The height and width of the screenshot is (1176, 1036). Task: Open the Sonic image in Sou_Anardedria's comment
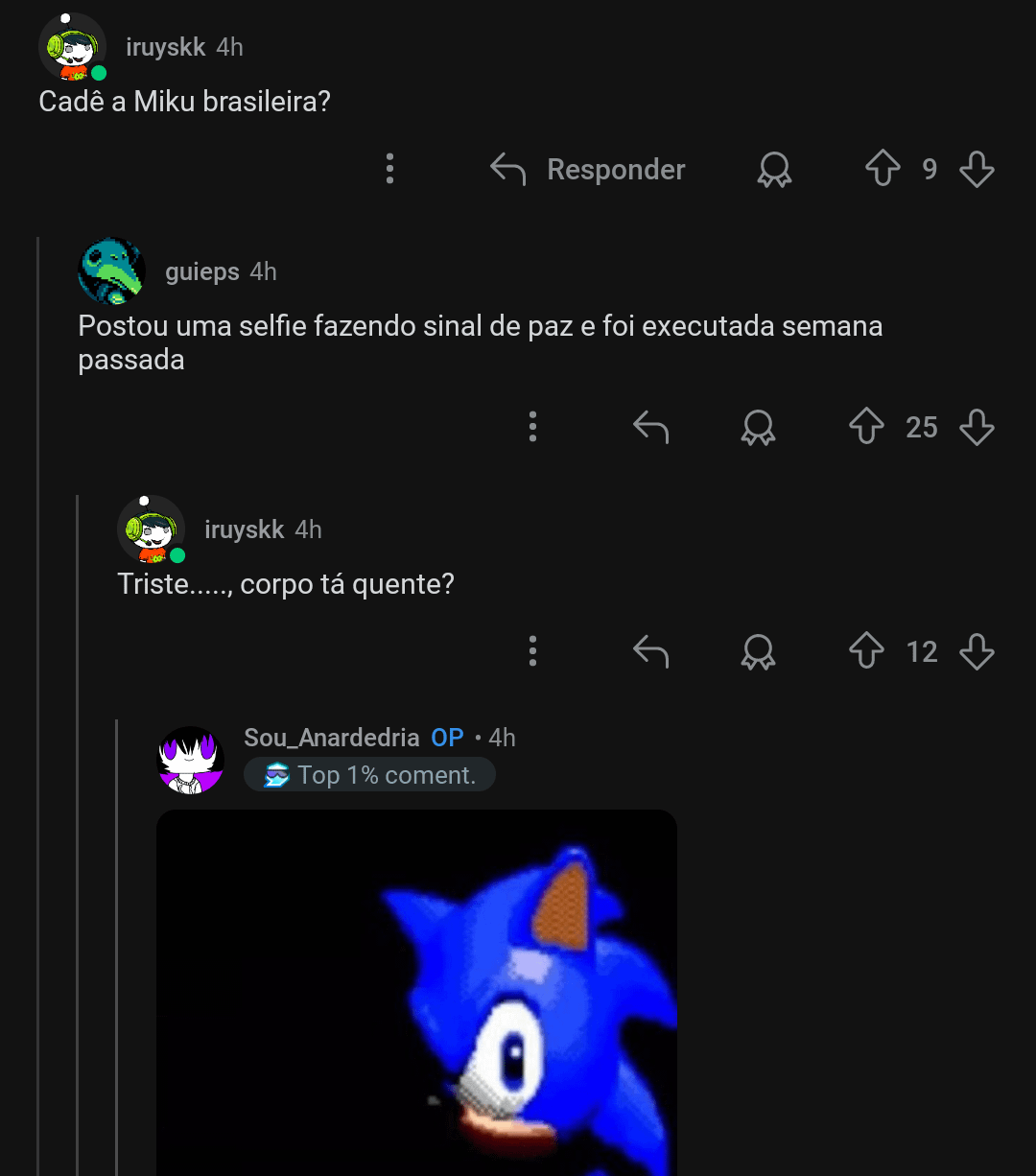point(416,993)
